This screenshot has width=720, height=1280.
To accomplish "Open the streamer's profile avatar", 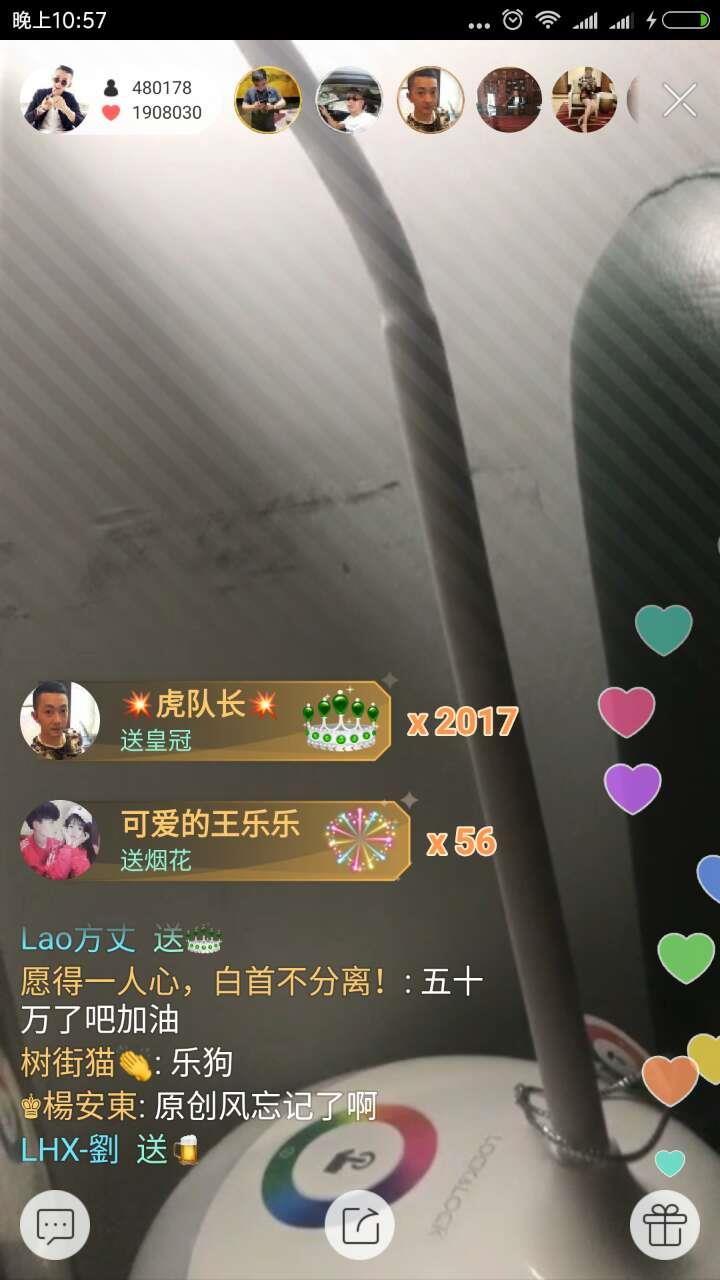I will [x=54, y=100].
